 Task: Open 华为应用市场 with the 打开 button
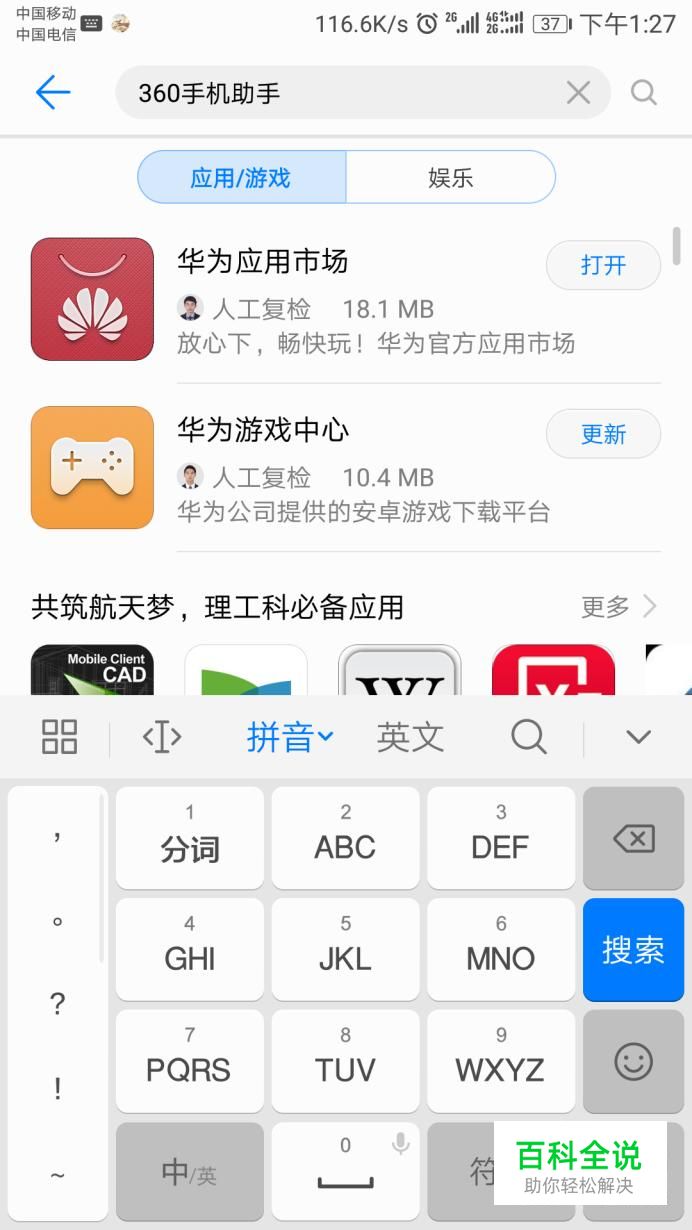(603, 265)
